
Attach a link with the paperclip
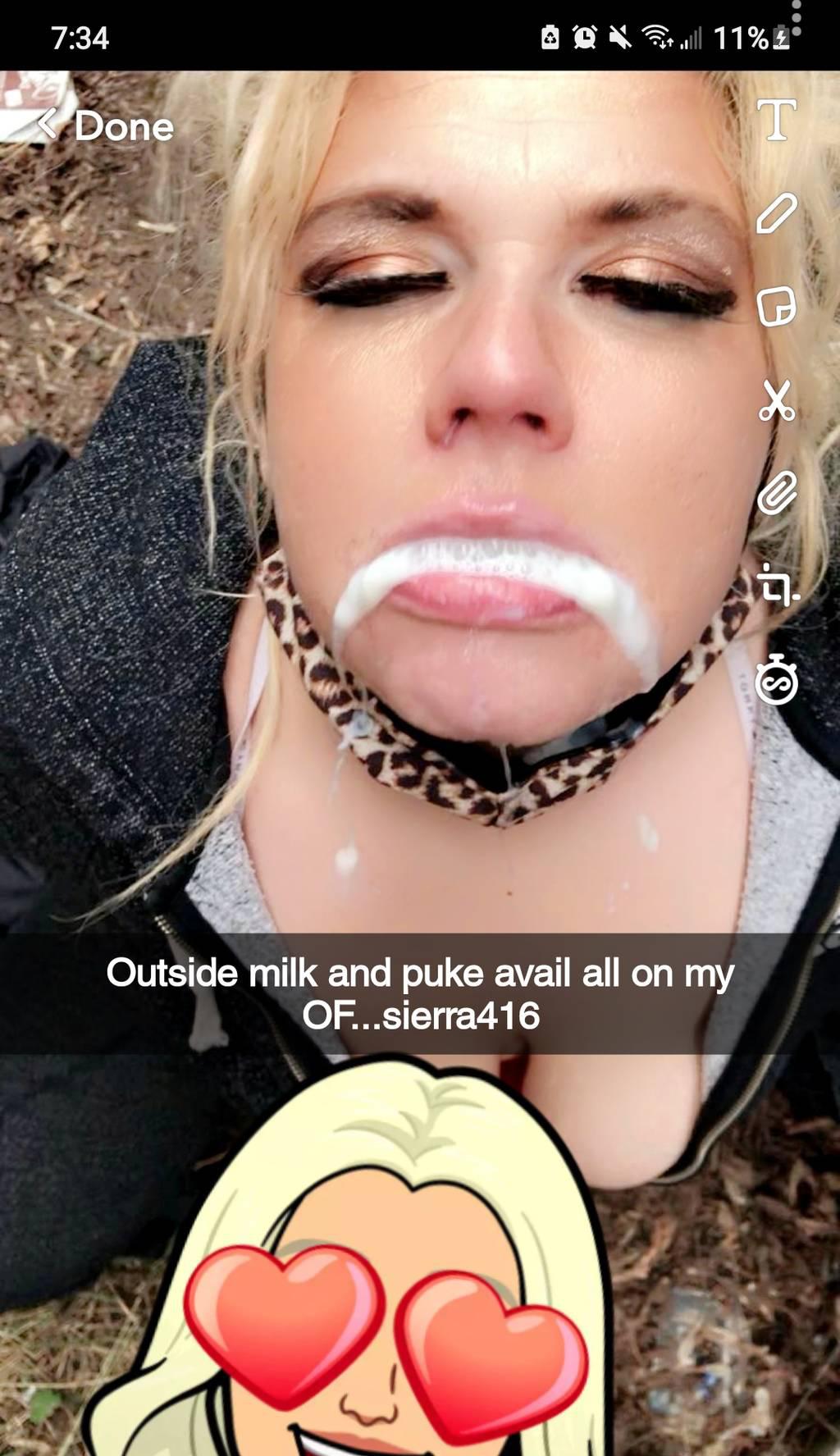(776, 493)
